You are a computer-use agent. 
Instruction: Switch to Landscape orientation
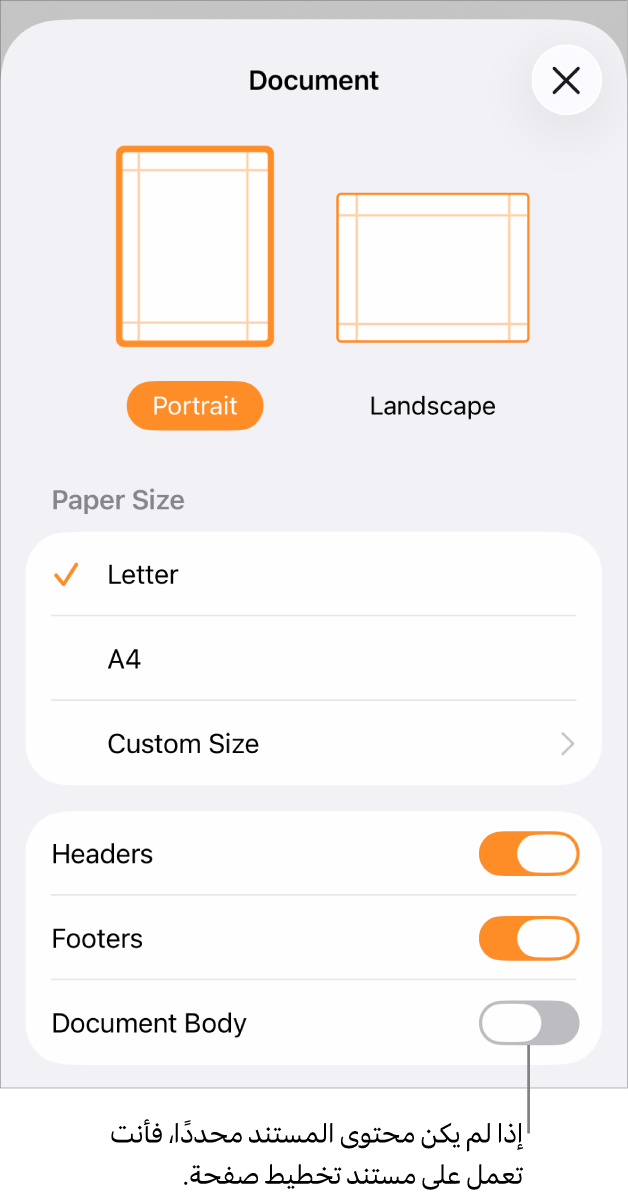pos(432,406)
